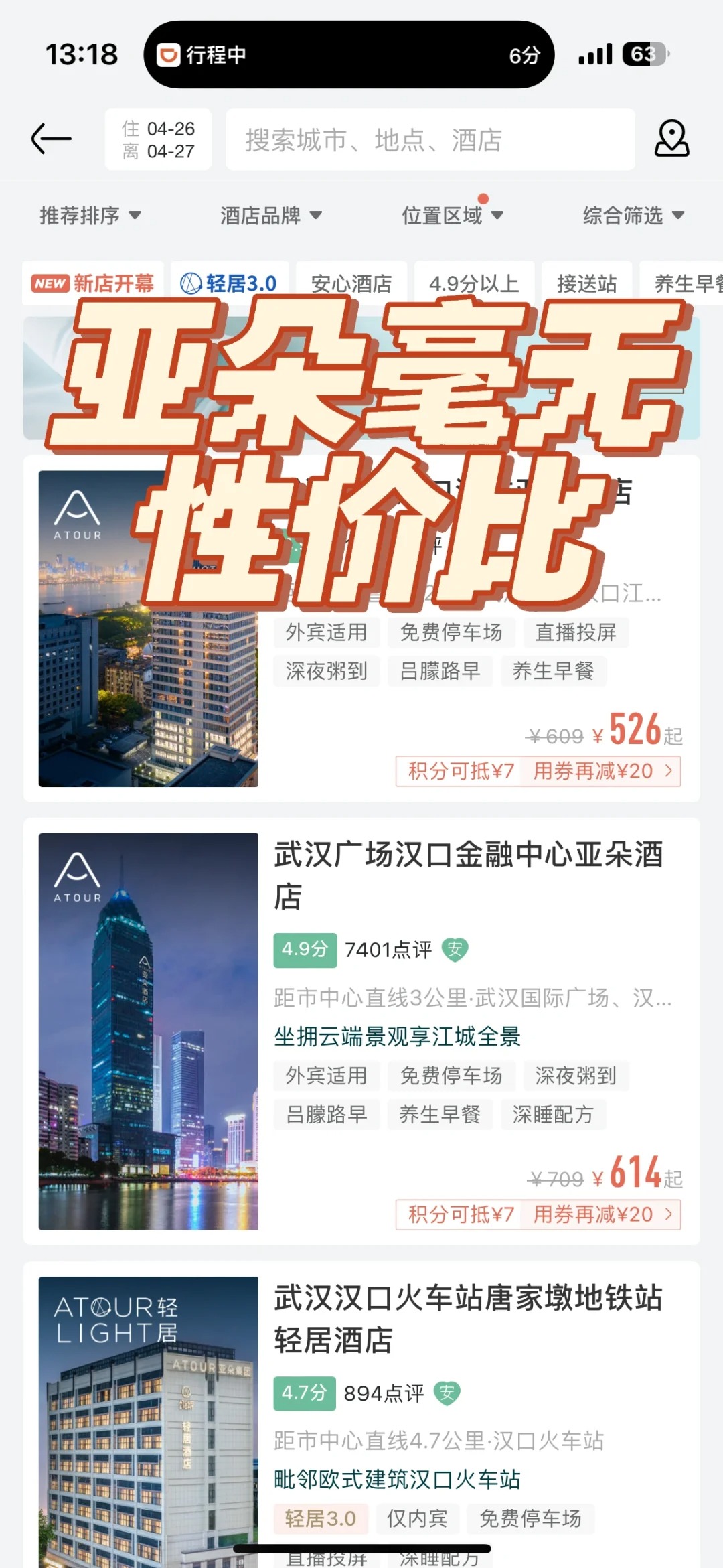Image resolution: width=723 pixels, height=1568 pixels.
Task: Tap the back arrow to return
Action: pos(52,139)
